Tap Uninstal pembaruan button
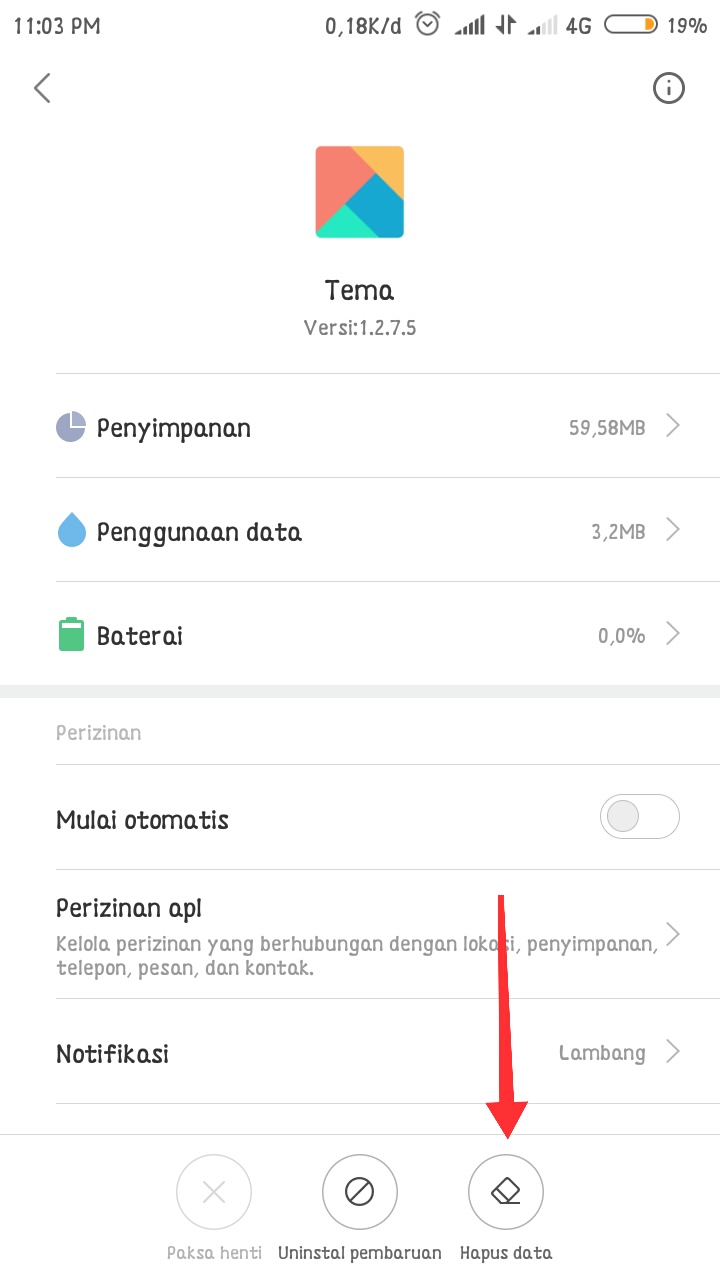The height and width of the screenshot is (1280, 720). 360,1192
